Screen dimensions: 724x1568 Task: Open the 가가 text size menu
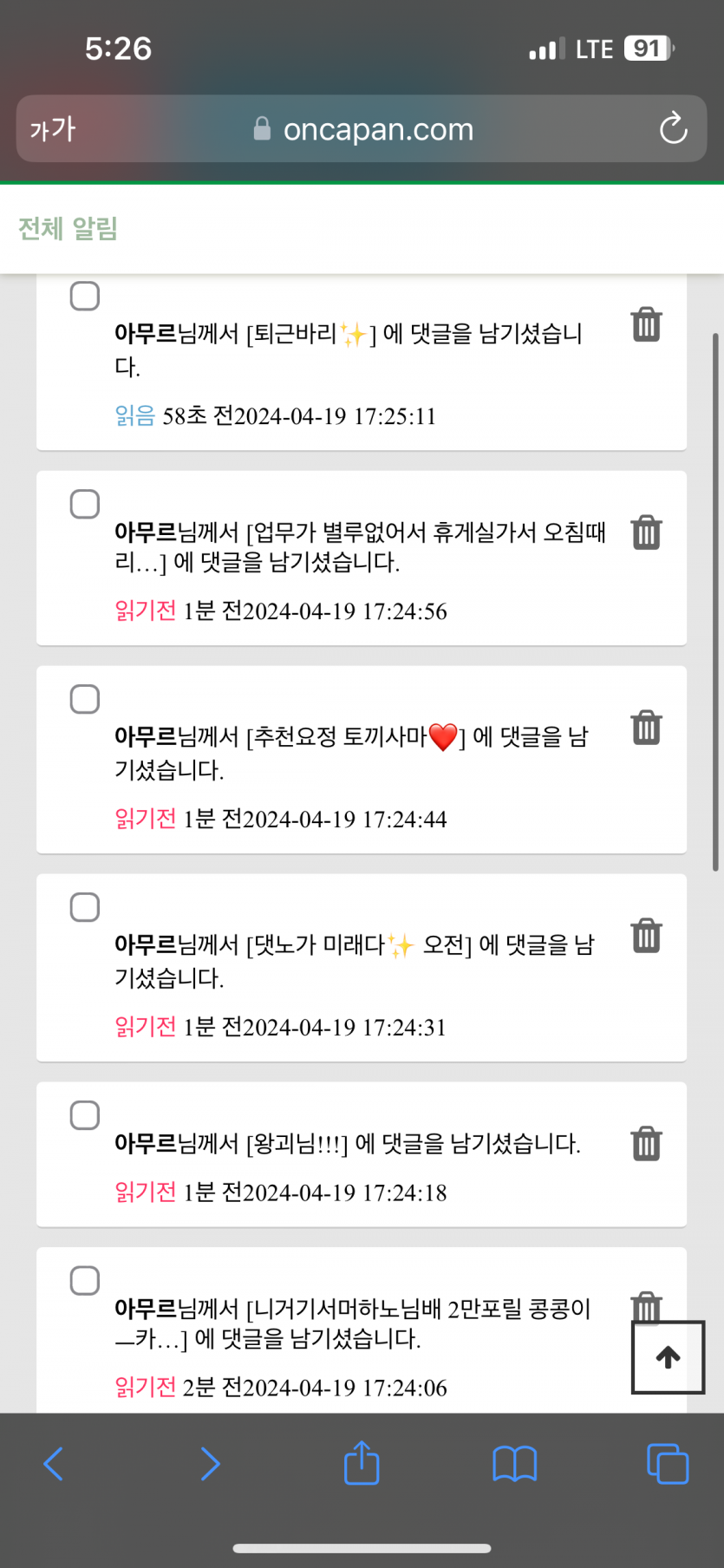(53, 129)
